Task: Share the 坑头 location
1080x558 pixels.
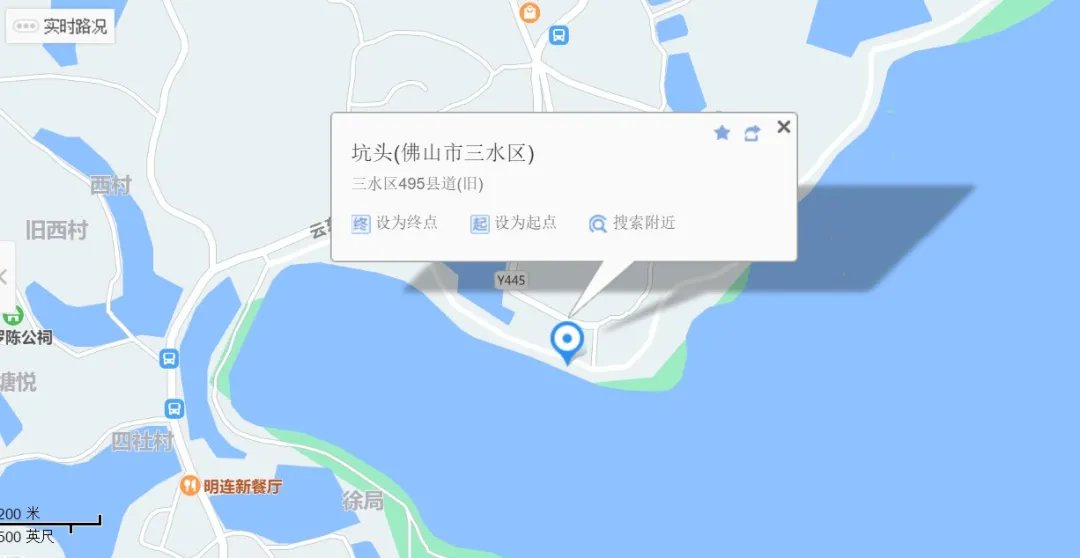Action: [752, 133]
